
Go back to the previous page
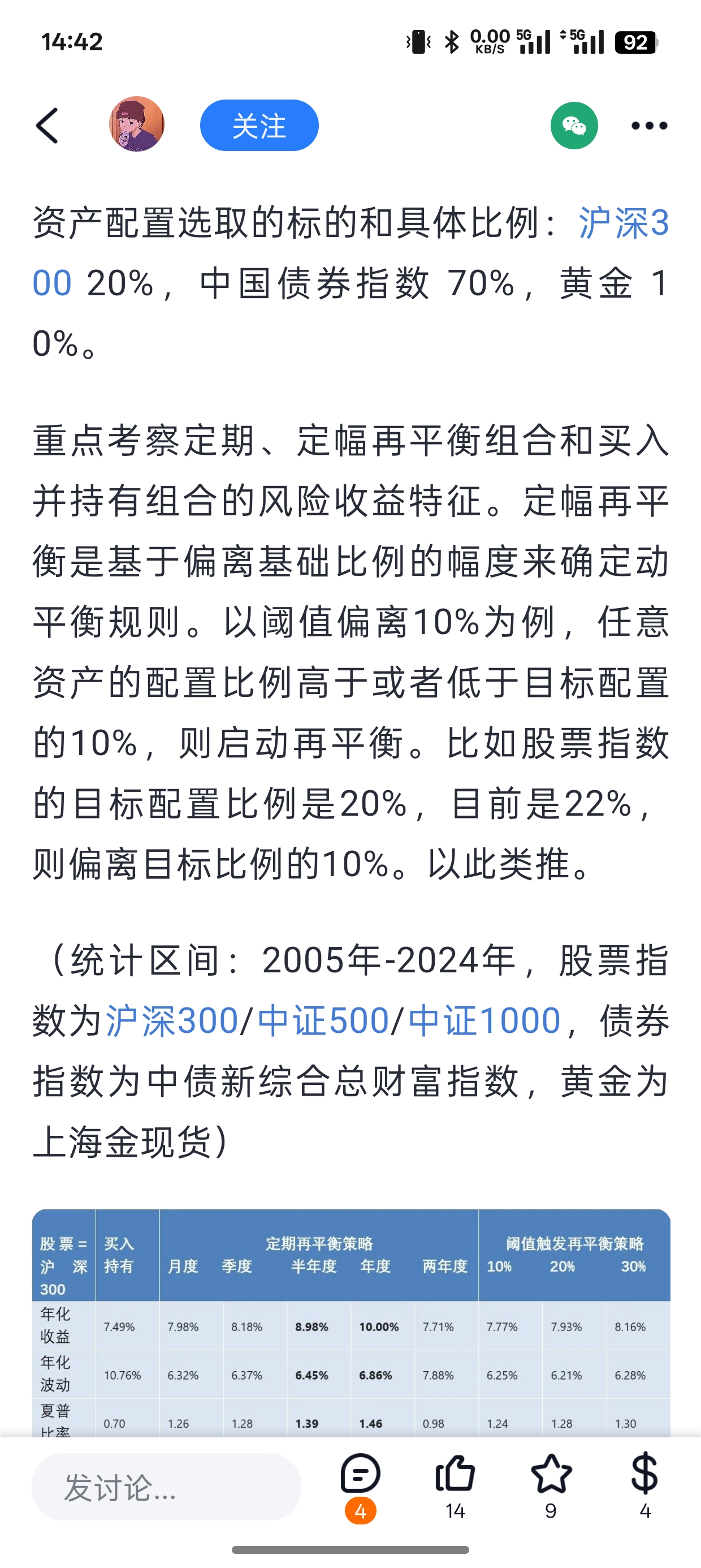click(x=47, y=126)
